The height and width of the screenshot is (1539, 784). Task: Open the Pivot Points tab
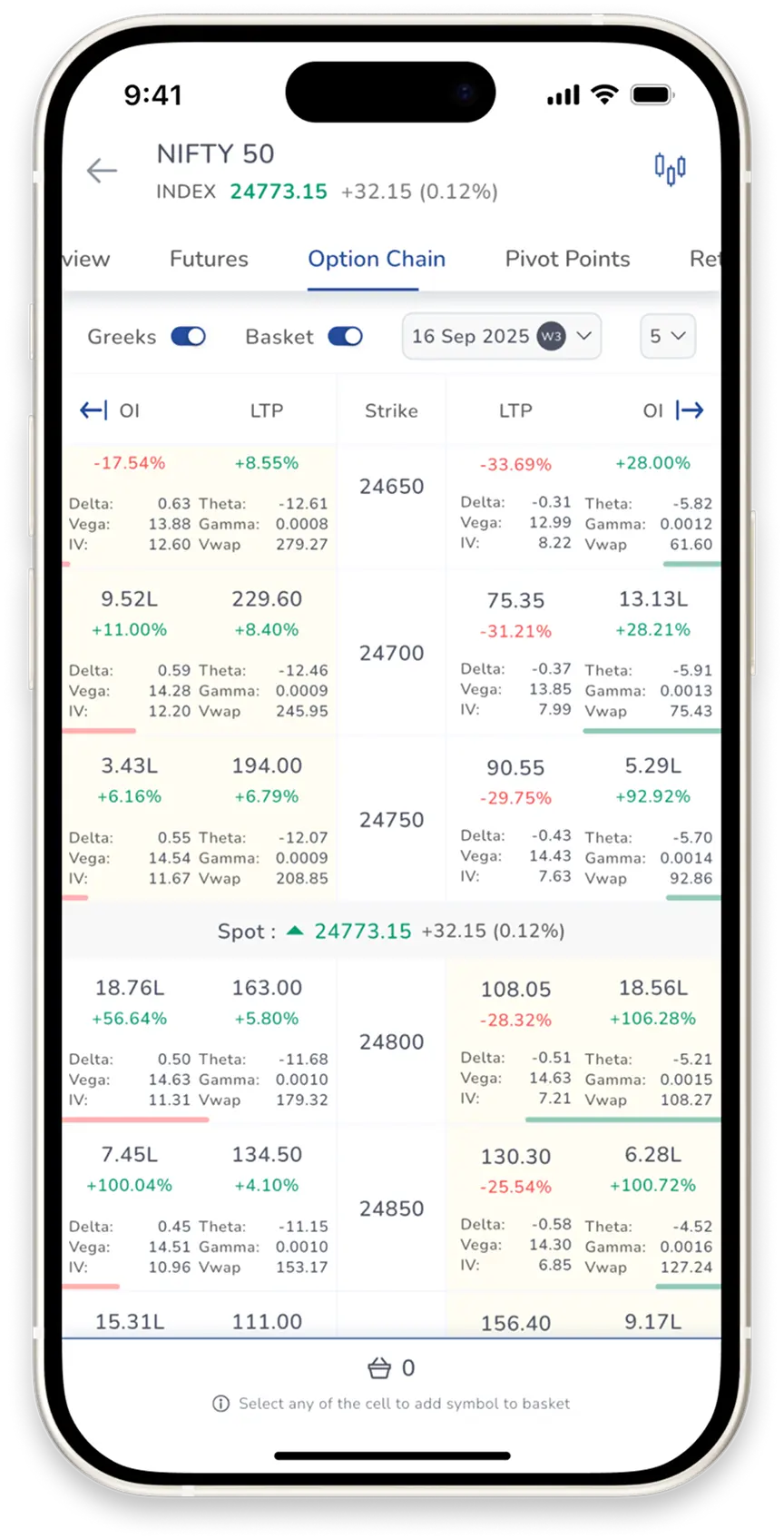click(x=566, y=259)
